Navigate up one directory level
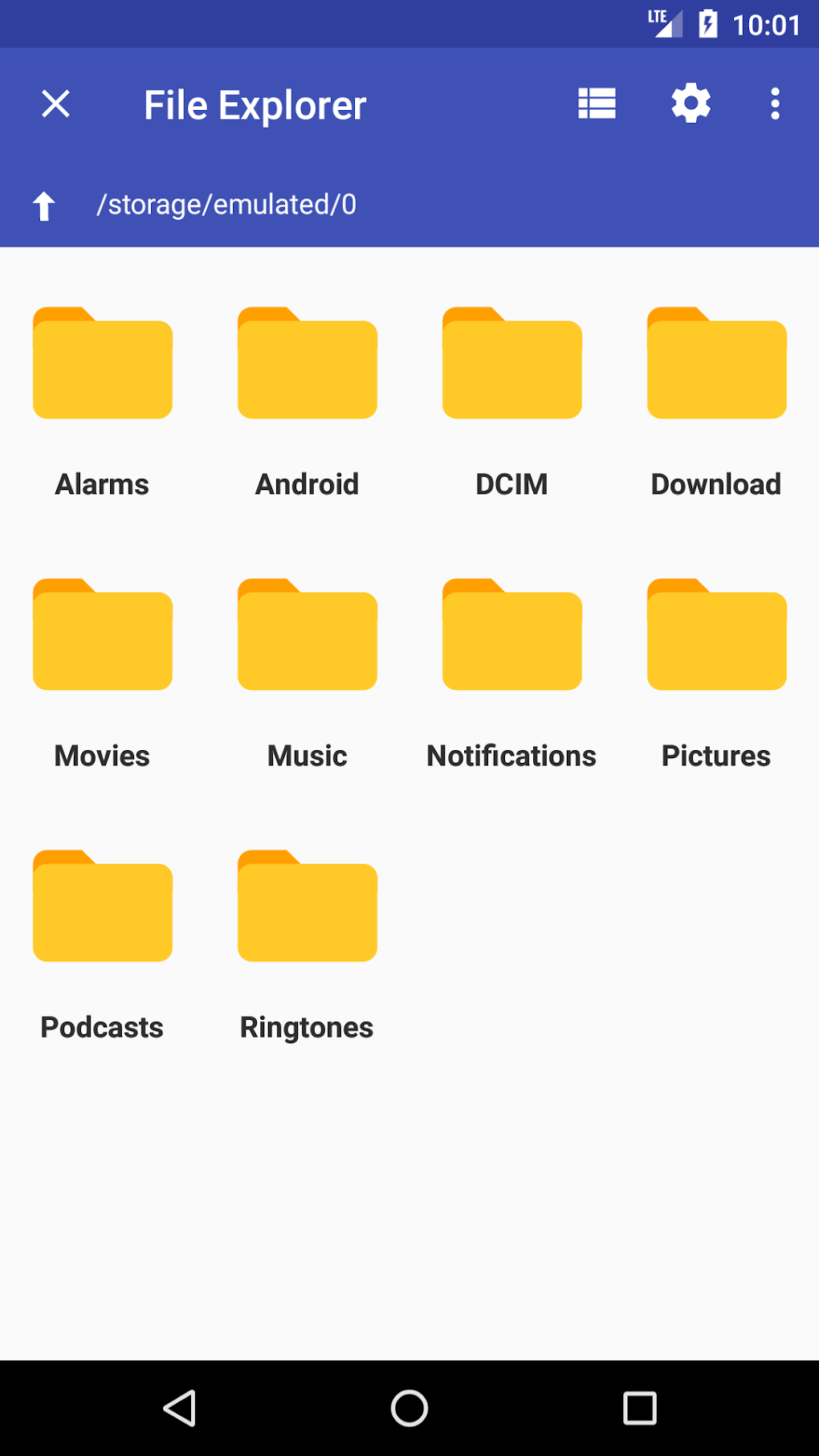This screenshot has width=819, height=1456. pyautogui.click(x=44, y=205)
